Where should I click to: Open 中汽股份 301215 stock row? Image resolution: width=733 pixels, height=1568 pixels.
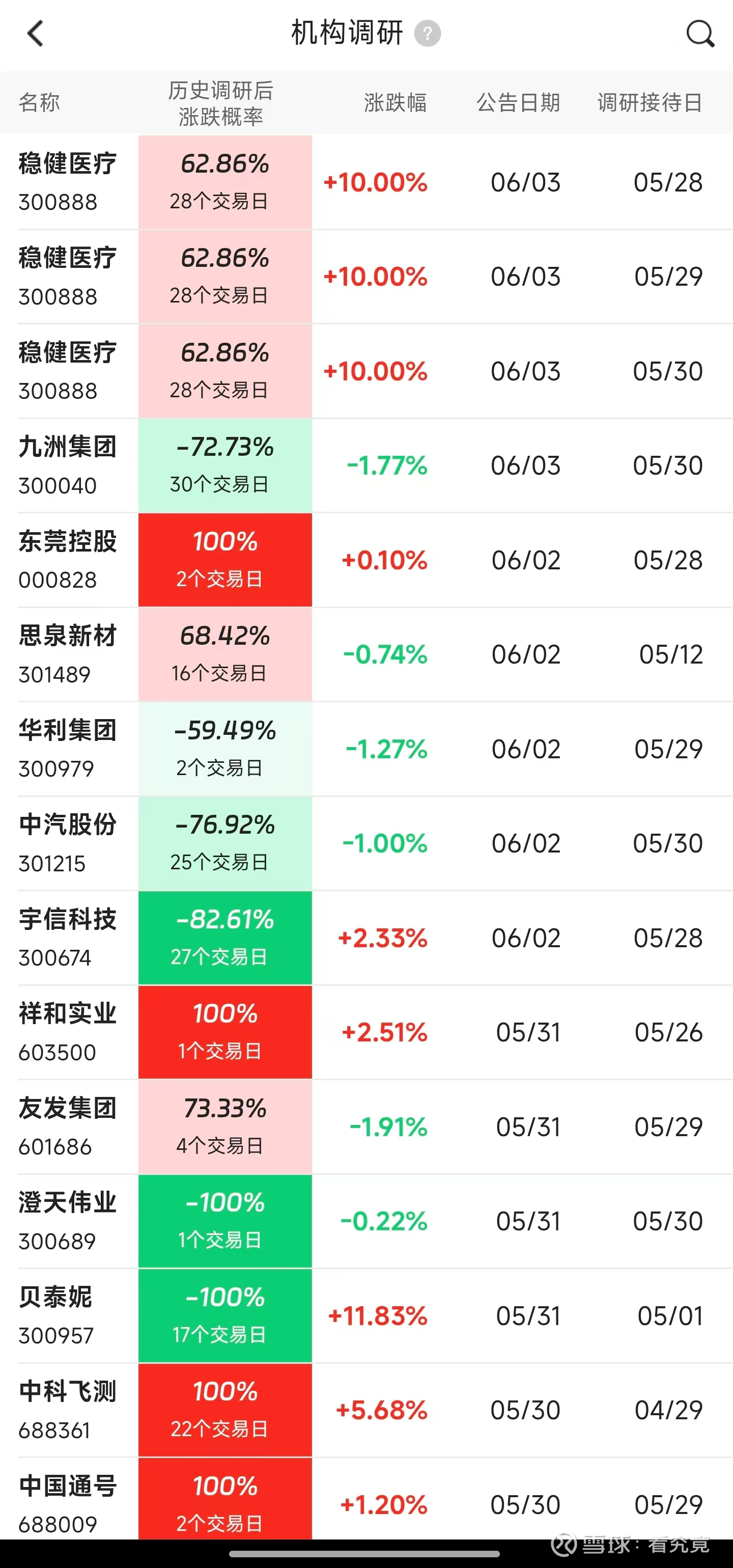pyautogui.click(x=366, y=843)
